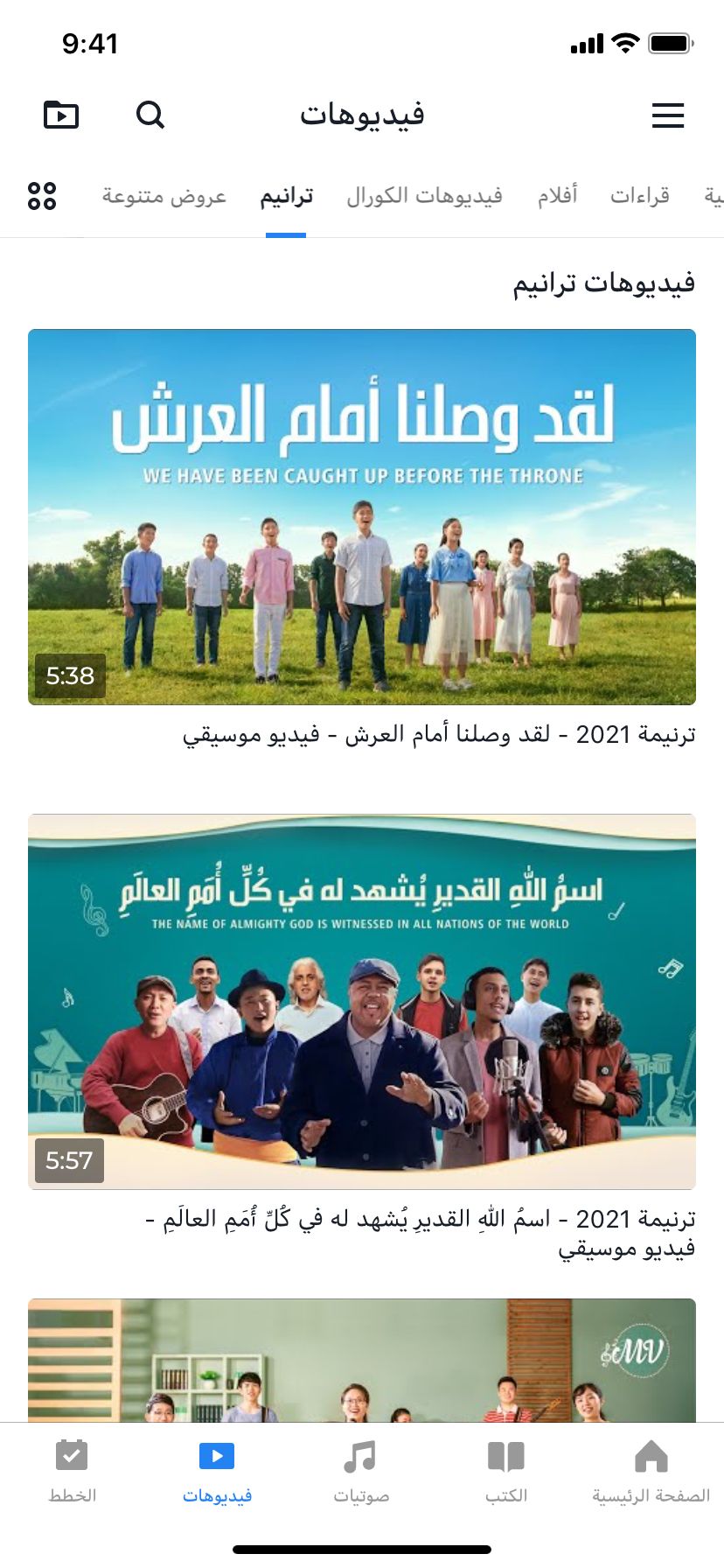Switch to the فيديوهات الكورال tab
This screenshot has height=1568, width=724.
tap(424, 196)
